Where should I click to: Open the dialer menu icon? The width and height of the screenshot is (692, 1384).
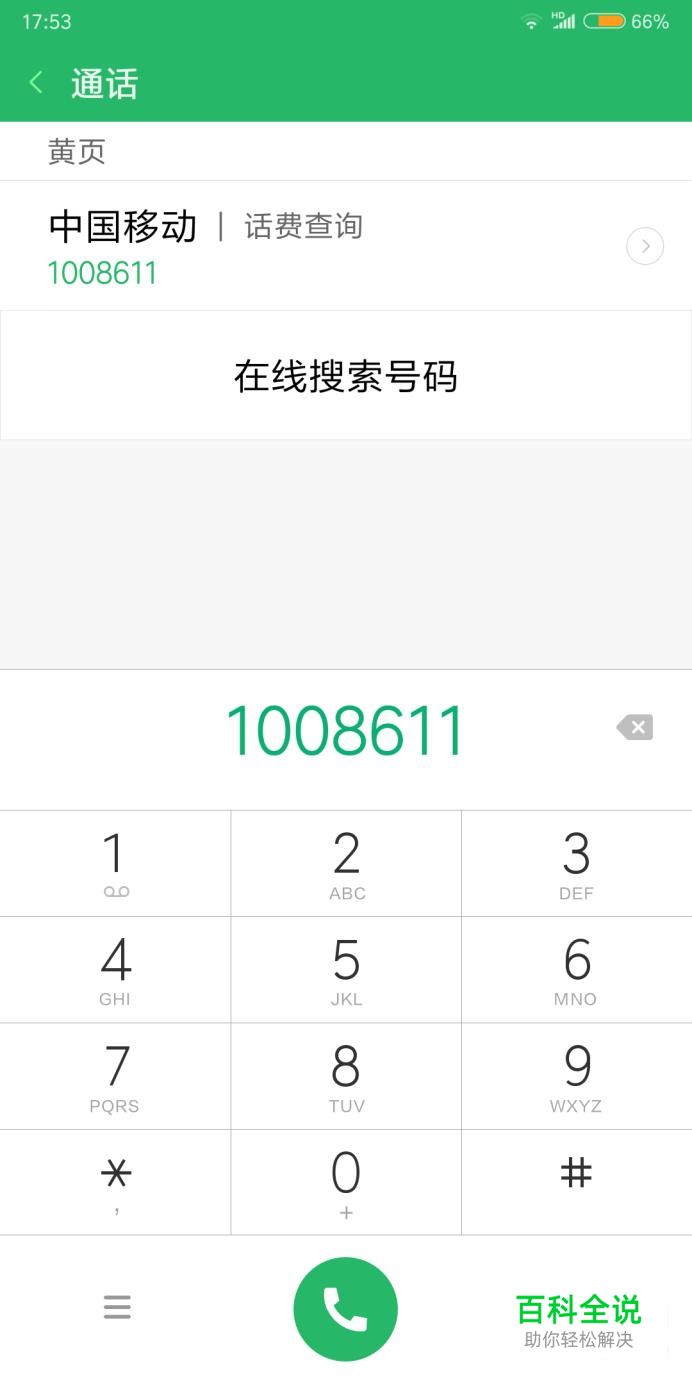coord(117,1307)
